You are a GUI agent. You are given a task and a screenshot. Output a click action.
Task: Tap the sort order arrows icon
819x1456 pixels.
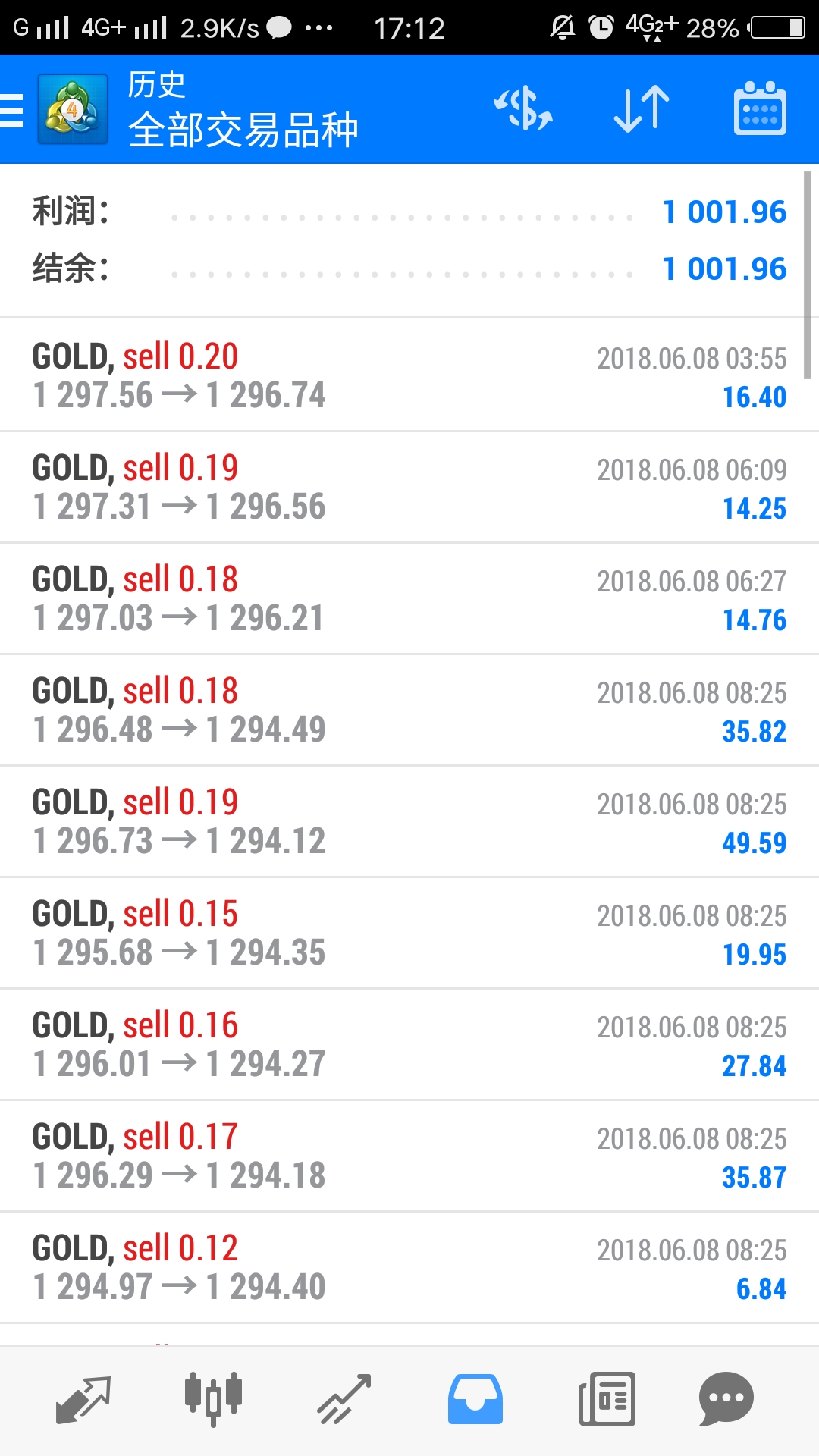(642, 109)
